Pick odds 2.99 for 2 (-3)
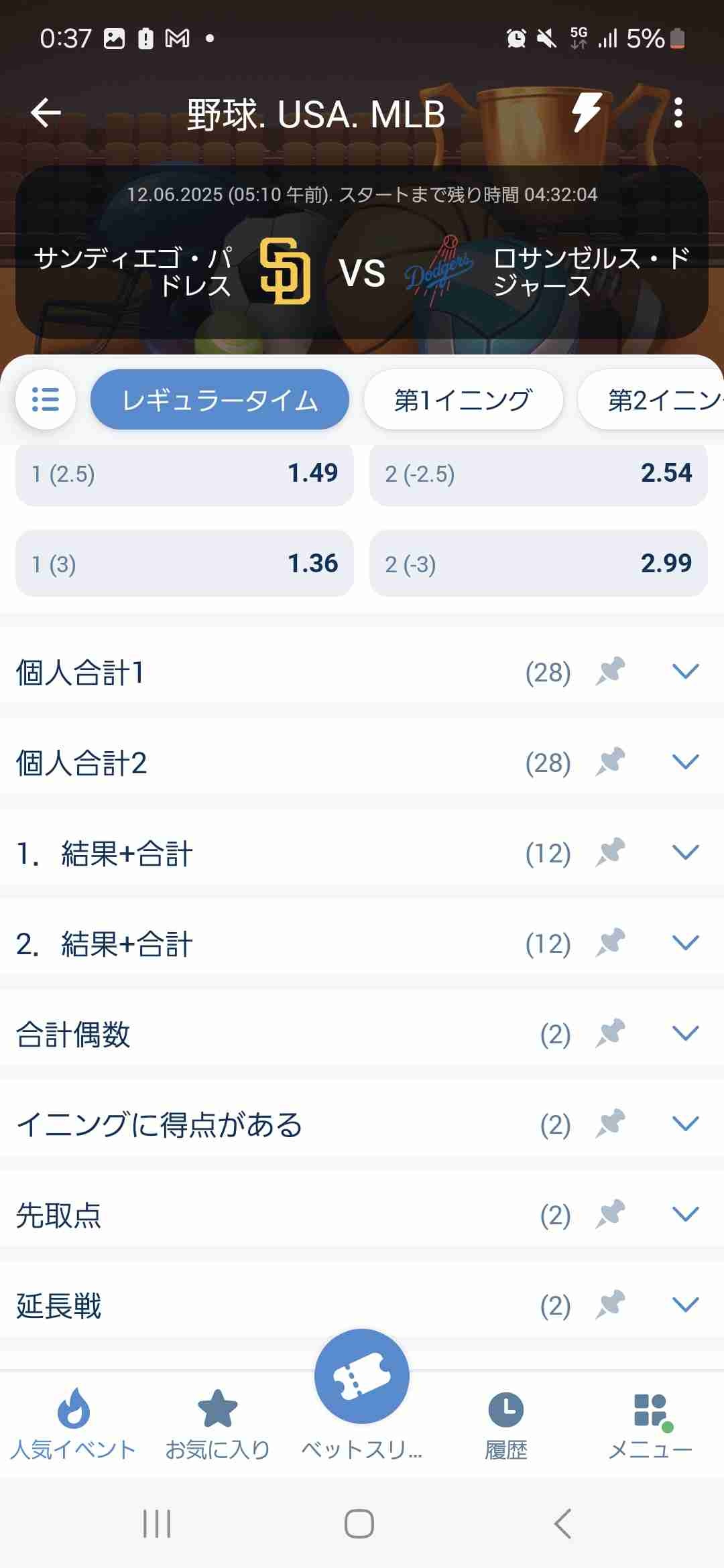724x1568 pixels. pos(538,564)
